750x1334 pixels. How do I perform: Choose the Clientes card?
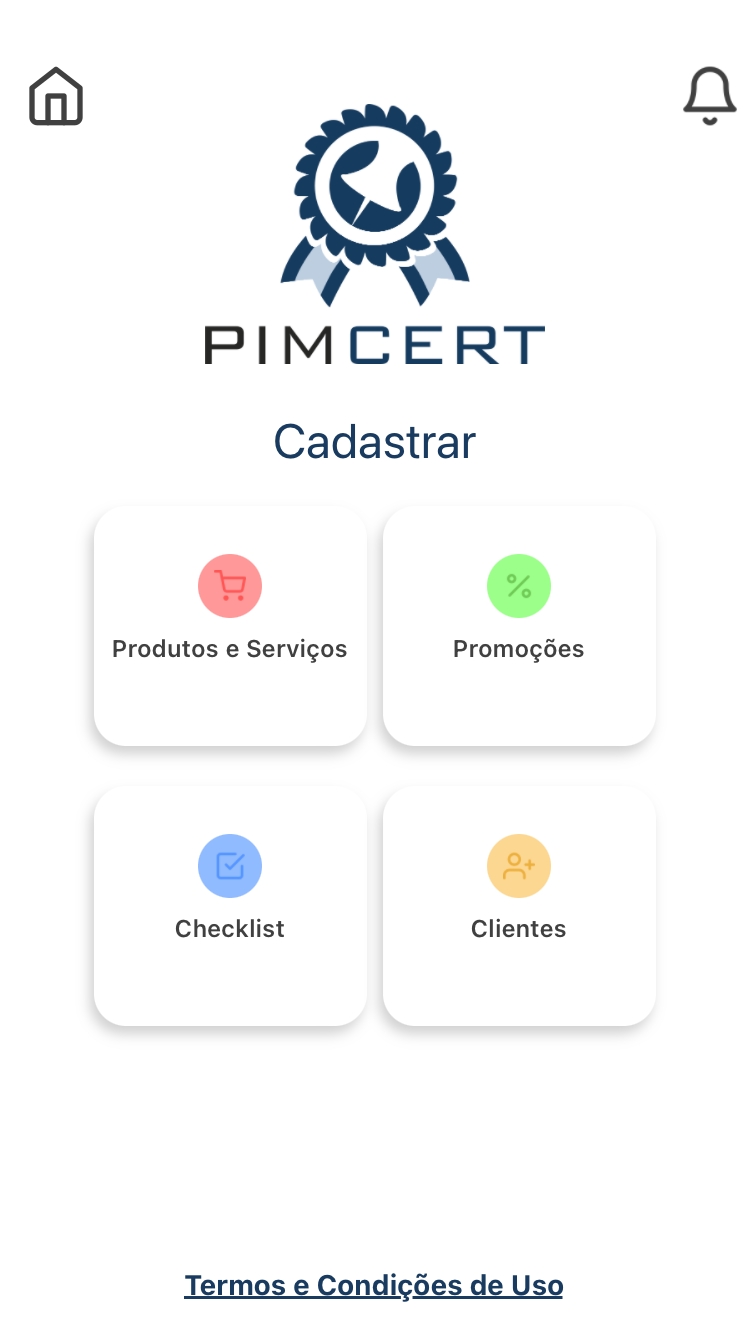(x=519, y=906)
